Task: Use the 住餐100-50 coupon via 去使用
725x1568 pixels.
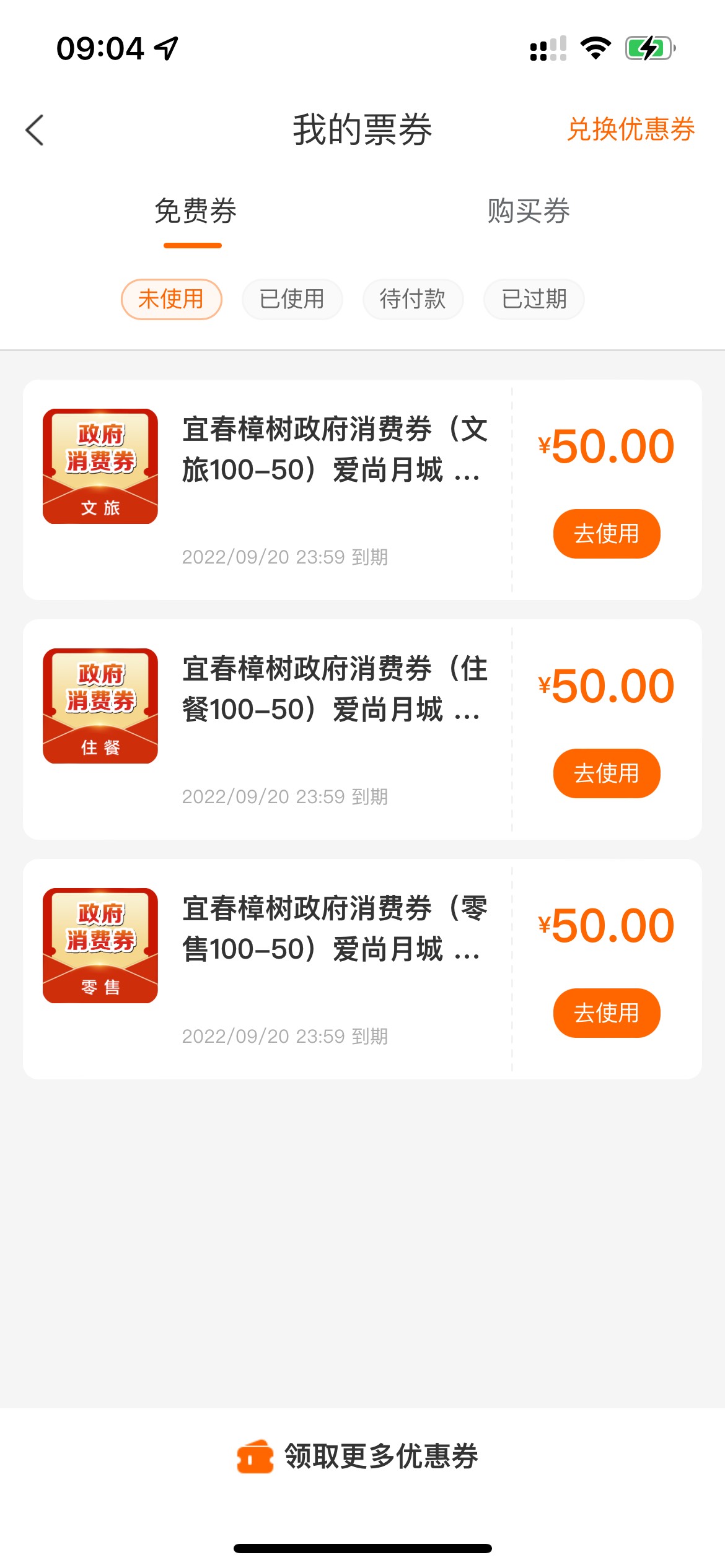Action: 606,773
